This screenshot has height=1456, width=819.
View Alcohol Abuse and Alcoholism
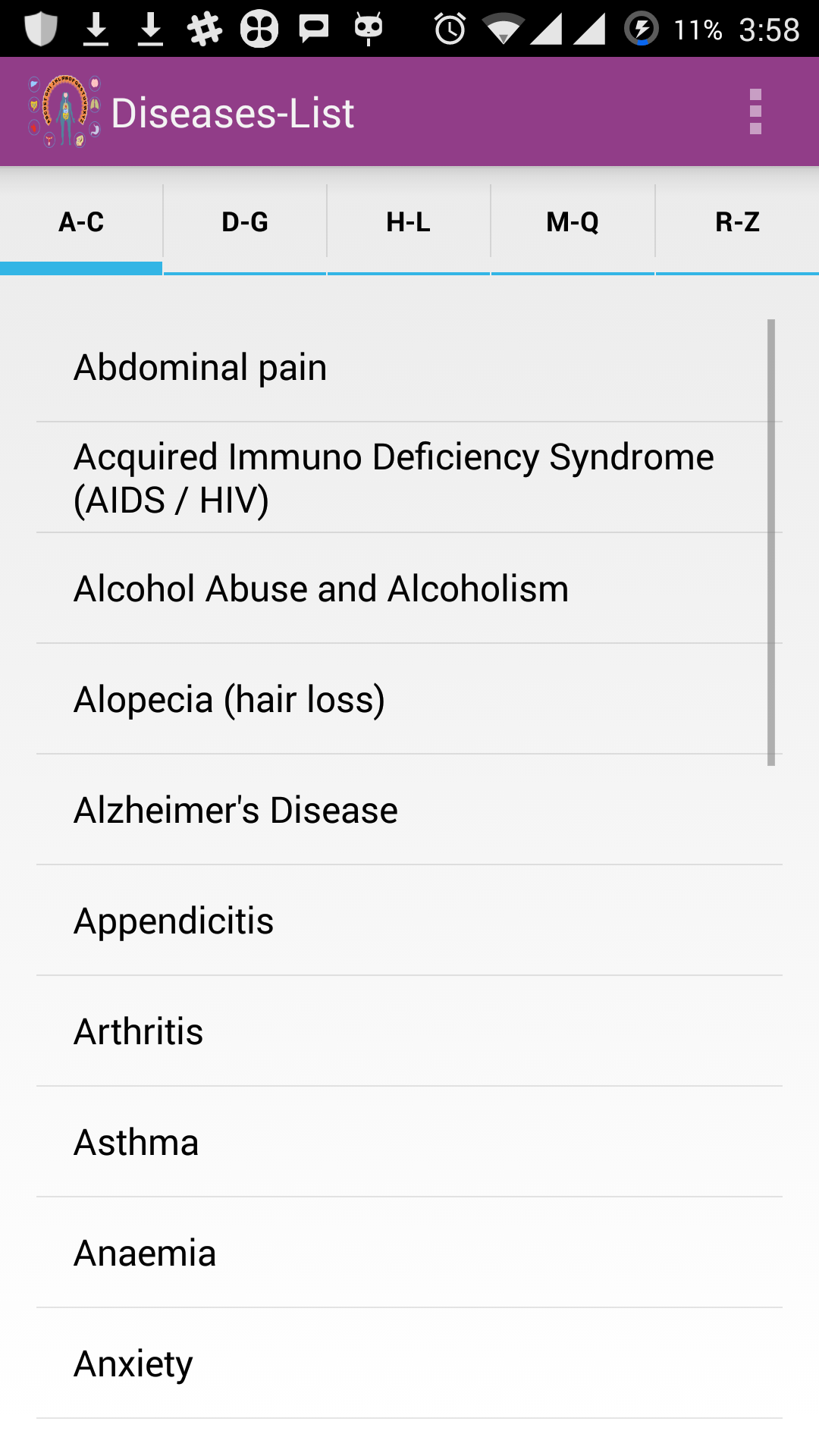click(x=321, y=589)
